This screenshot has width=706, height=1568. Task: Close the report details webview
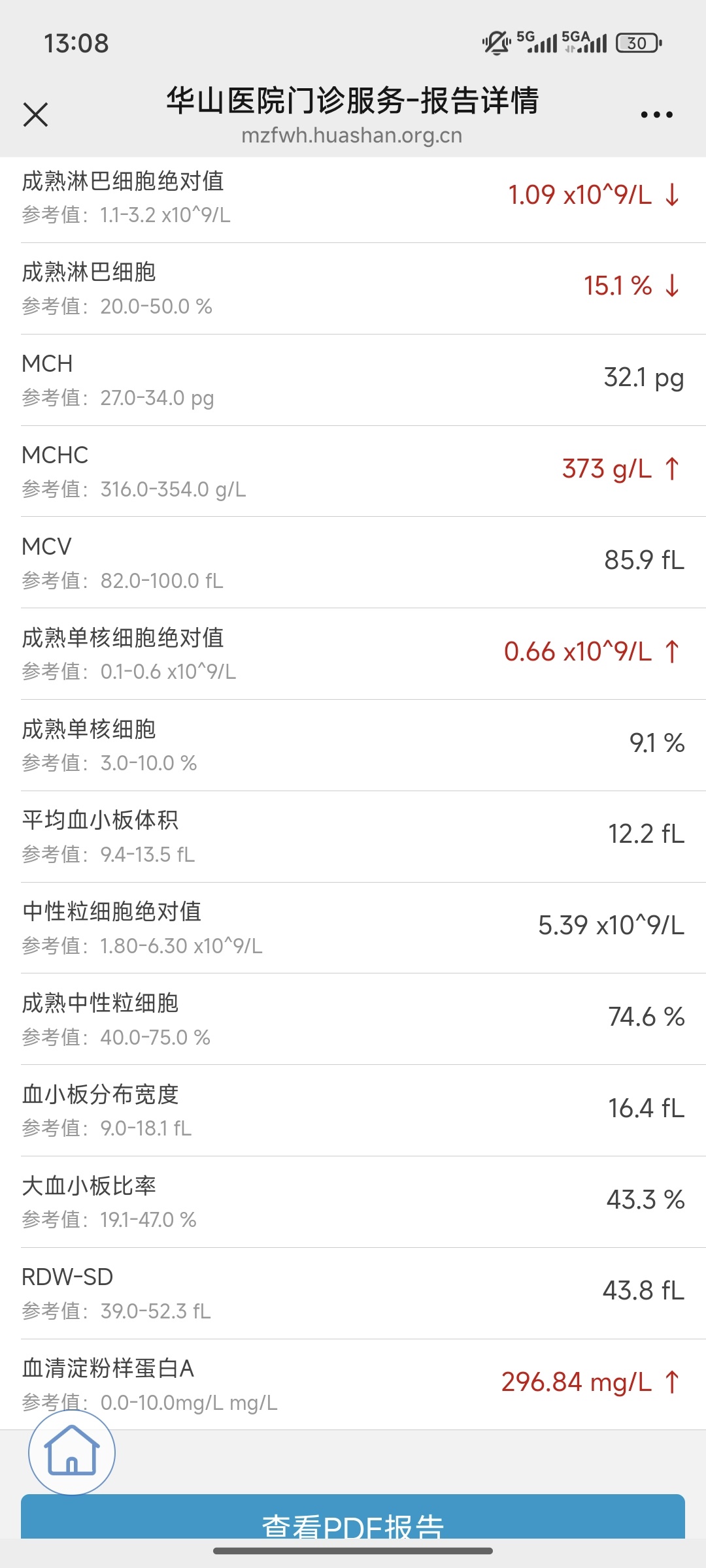tap(36, 115)
